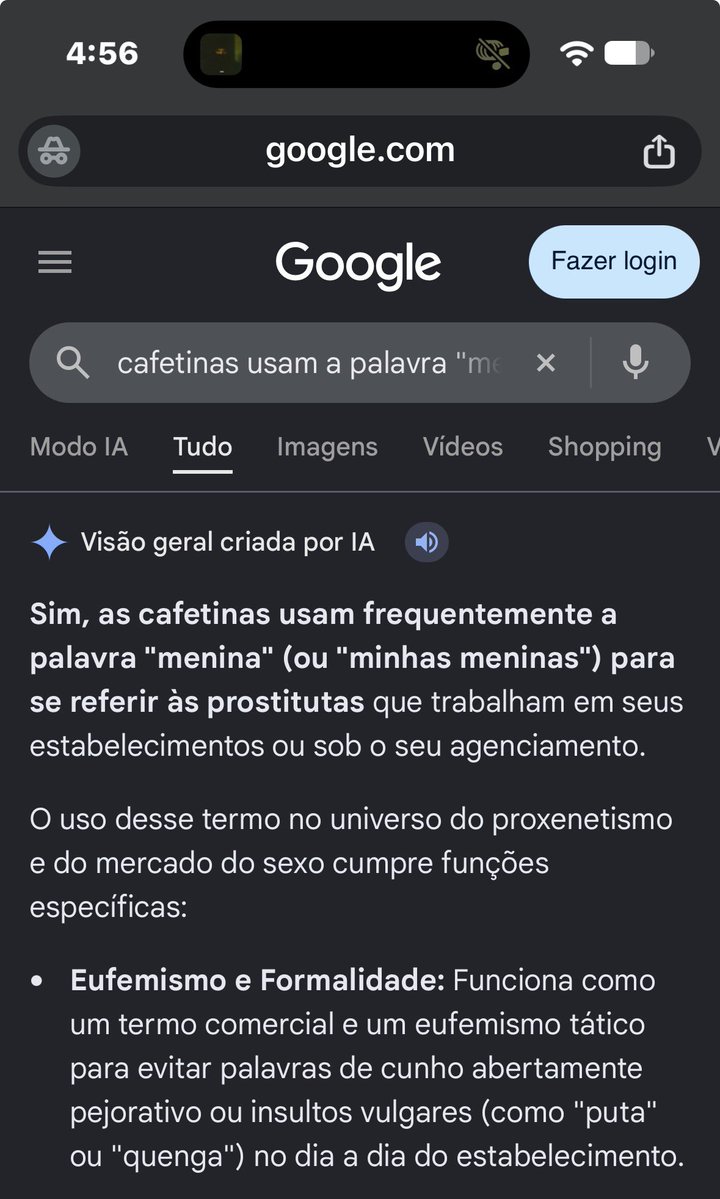The width and height of the screenshot is (720, 1199).
Task: Tap the incognito icon in address bar
Action: point(54,151)
